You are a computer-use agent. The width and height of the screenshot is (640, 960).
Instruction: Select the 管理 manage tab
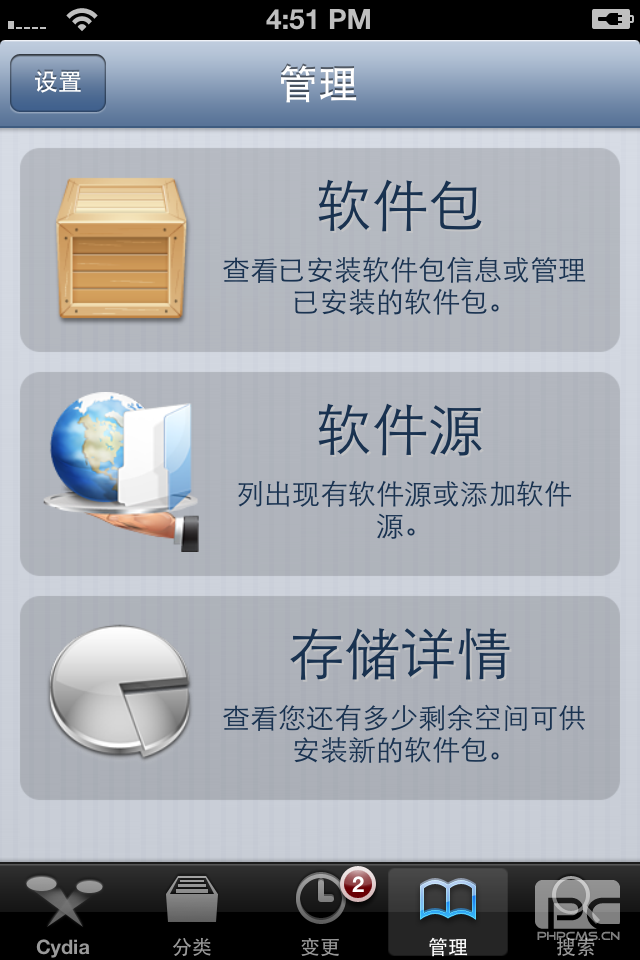(447, 912)
